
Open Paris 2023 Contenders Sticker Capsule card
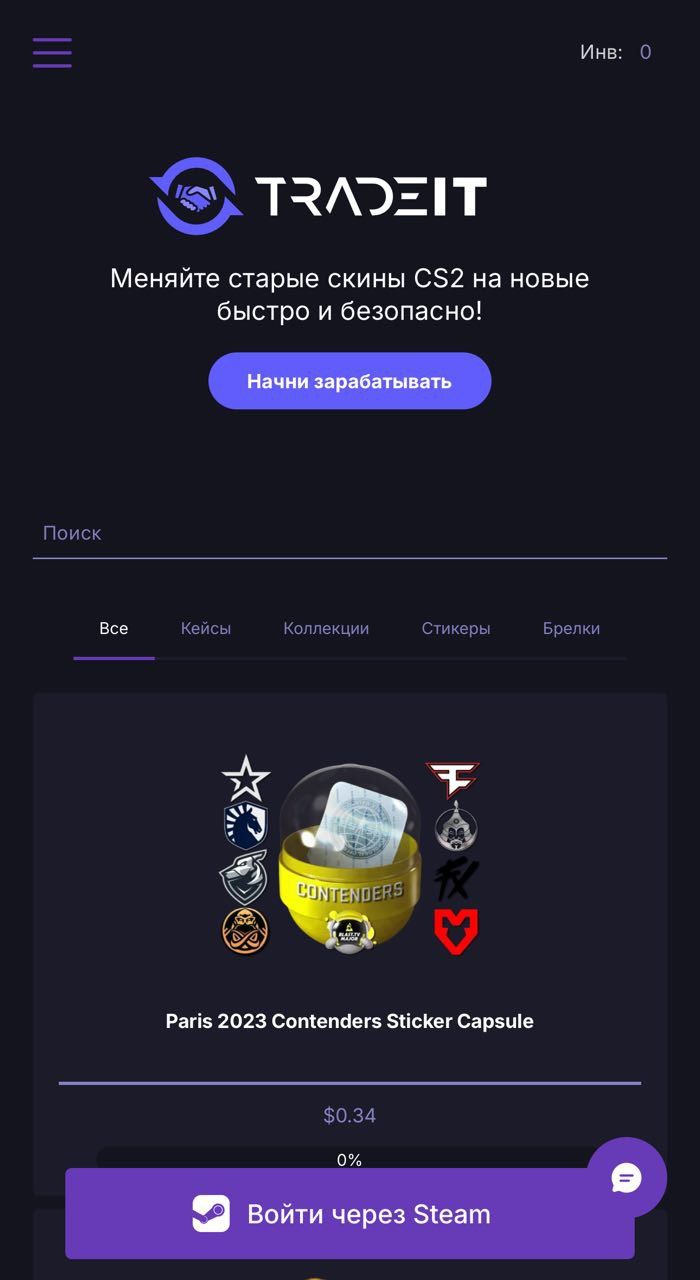click(349, 900)
